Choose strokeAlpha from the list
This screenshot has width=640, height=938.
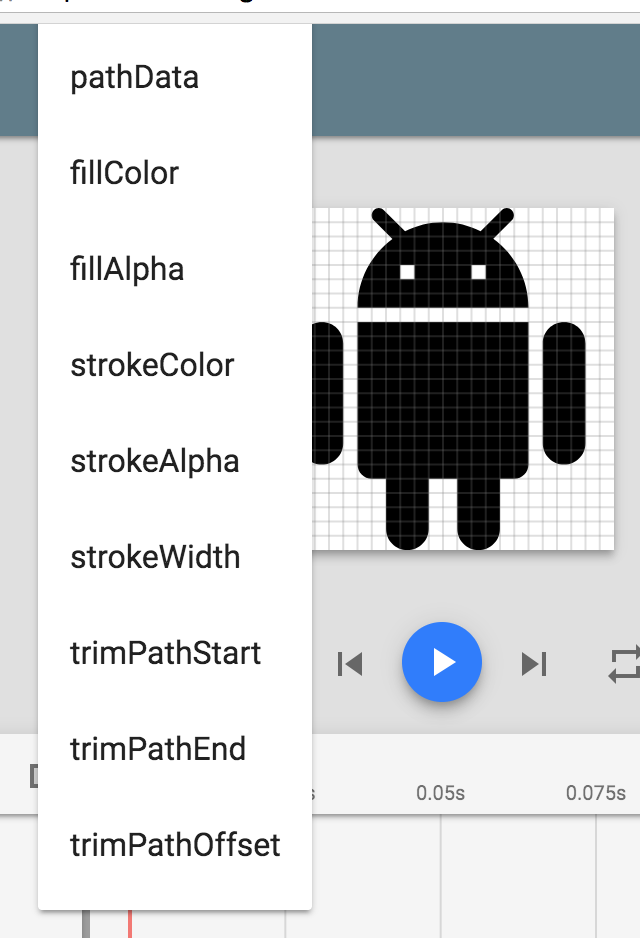coord(155,462)
